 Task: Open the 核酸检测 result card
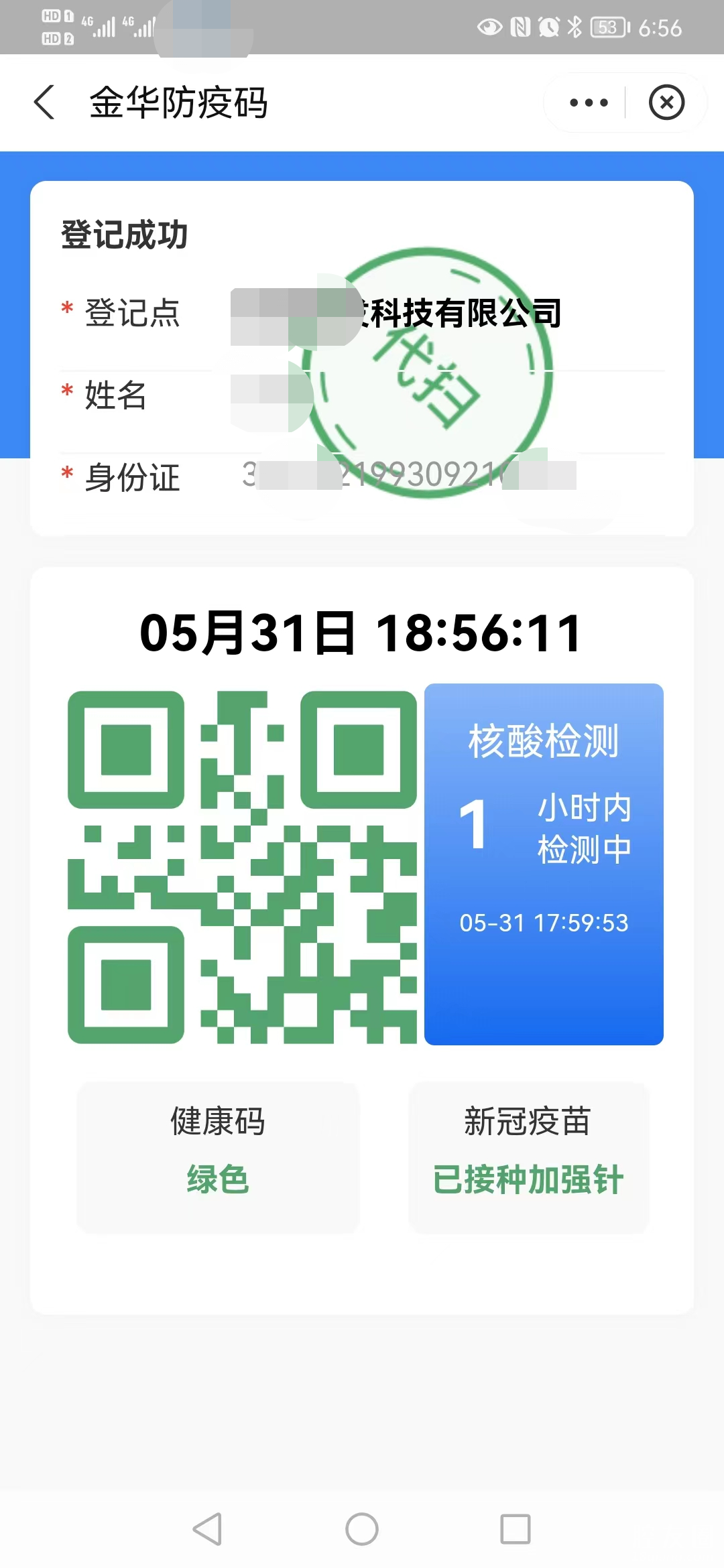(544, 864)
